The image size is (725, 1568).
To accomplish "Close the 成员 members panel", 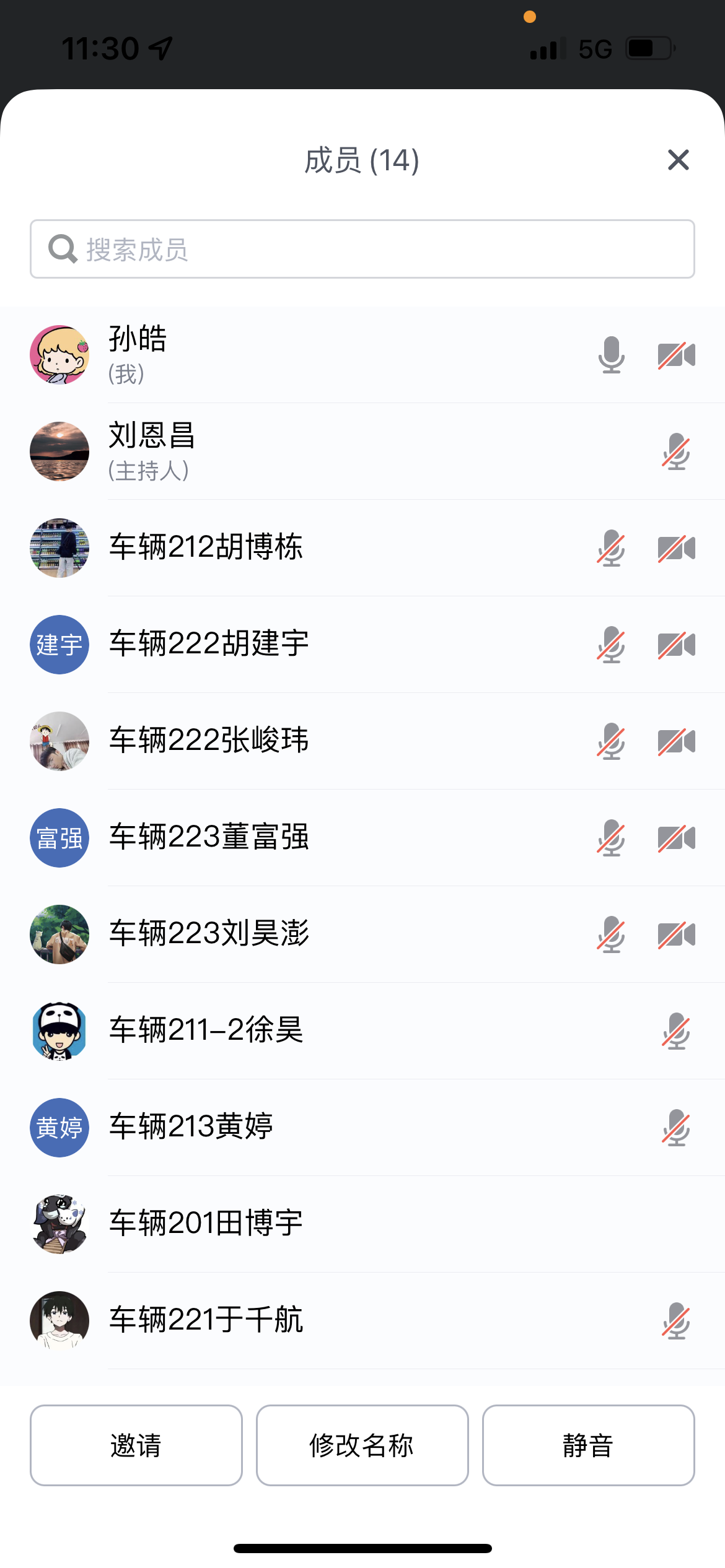I will [x=678, y=160].
